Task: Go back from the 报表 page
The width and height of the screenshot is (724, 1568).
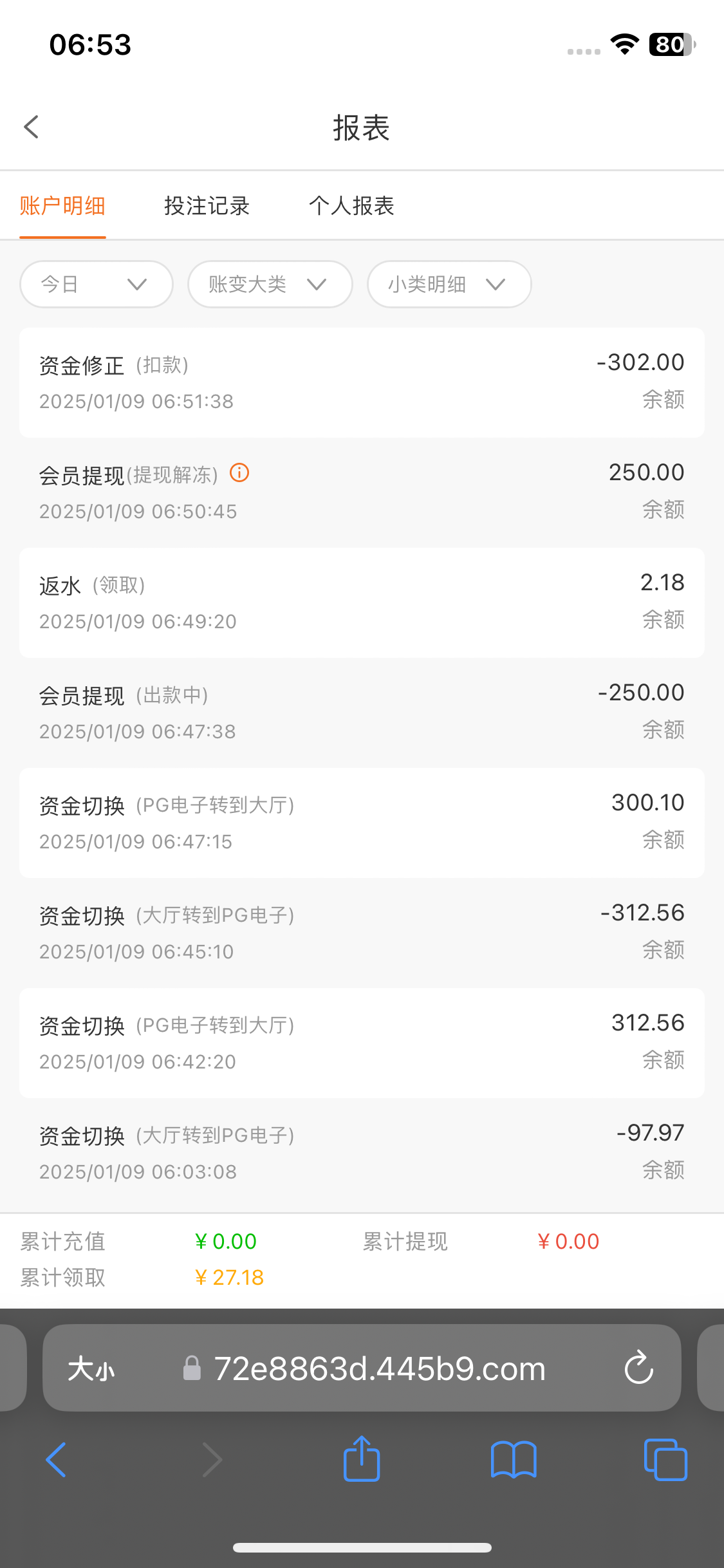Action: click(32, 127)
